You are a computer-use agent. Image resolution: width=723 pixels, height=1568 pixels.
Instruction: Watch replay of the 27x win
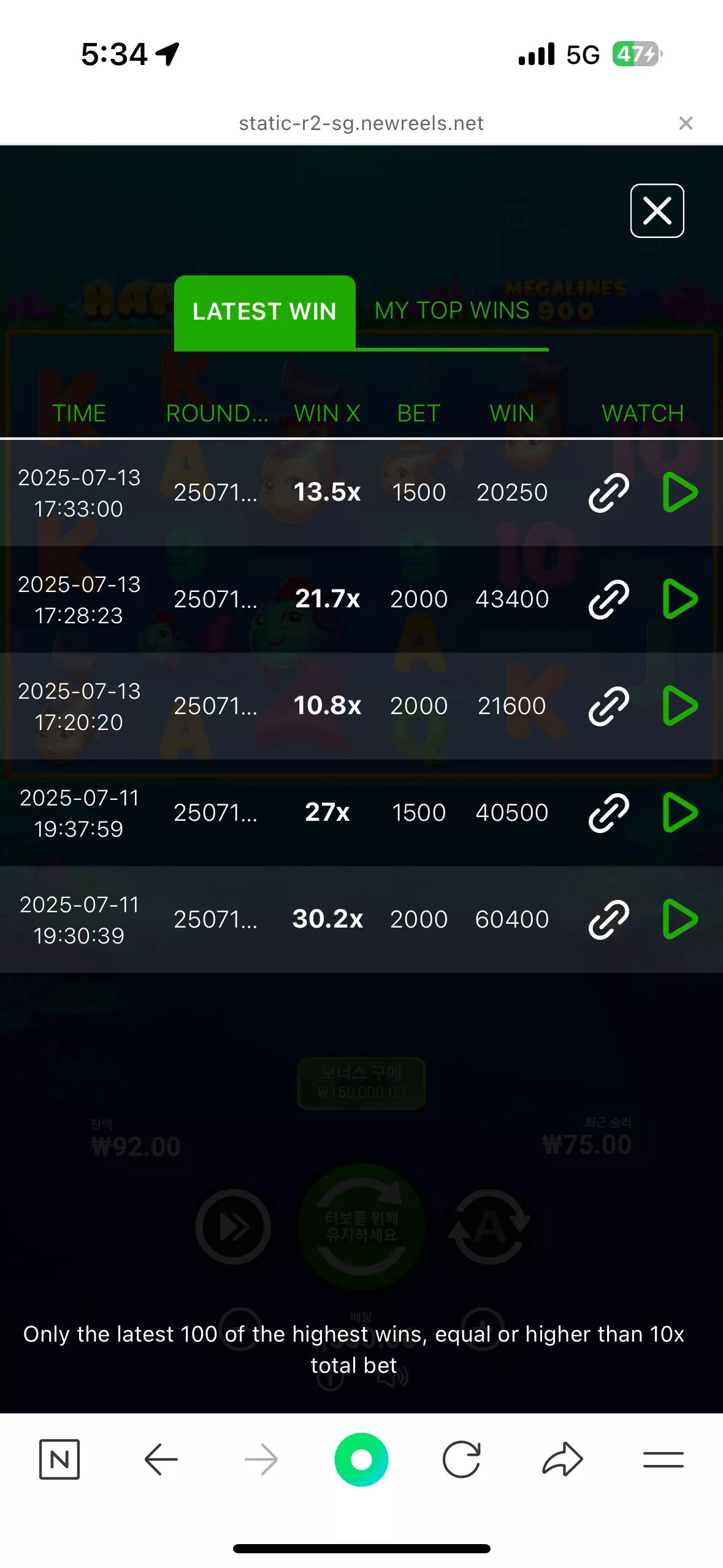(x=680, y=812)
